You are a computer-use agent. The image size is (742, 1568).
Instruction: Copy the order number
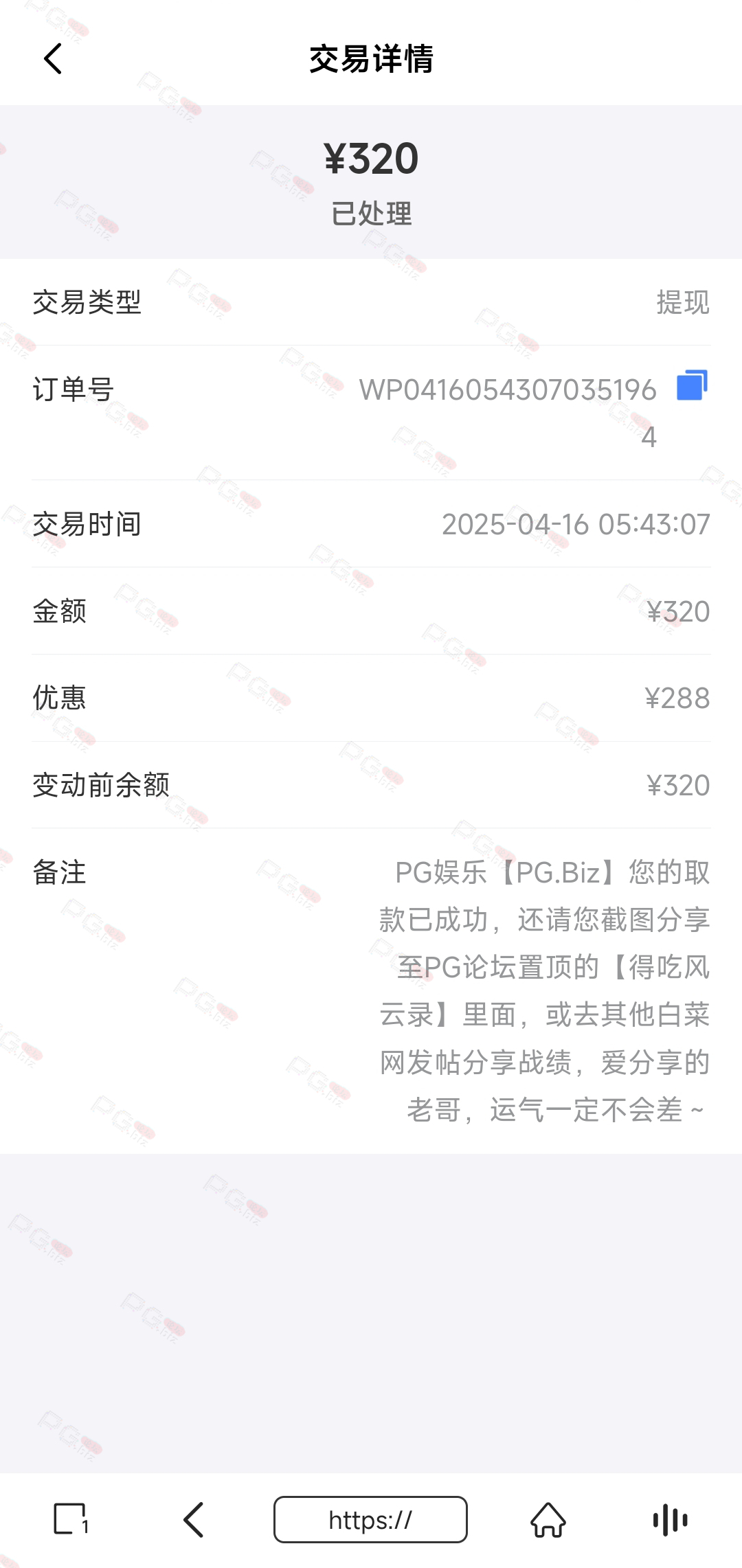tap(692, 385)
